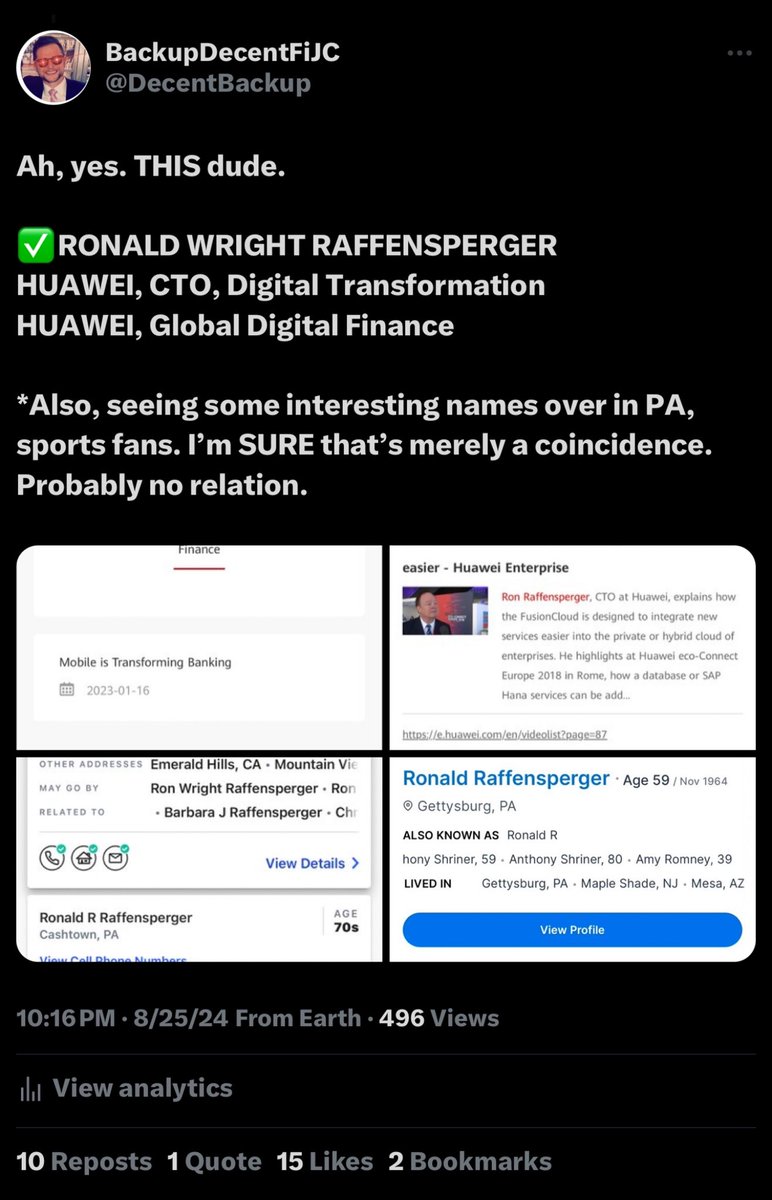Go to @DecentBackup handle profile
772x1200 pixels.
pyautogui.click(x=208, y=83)
